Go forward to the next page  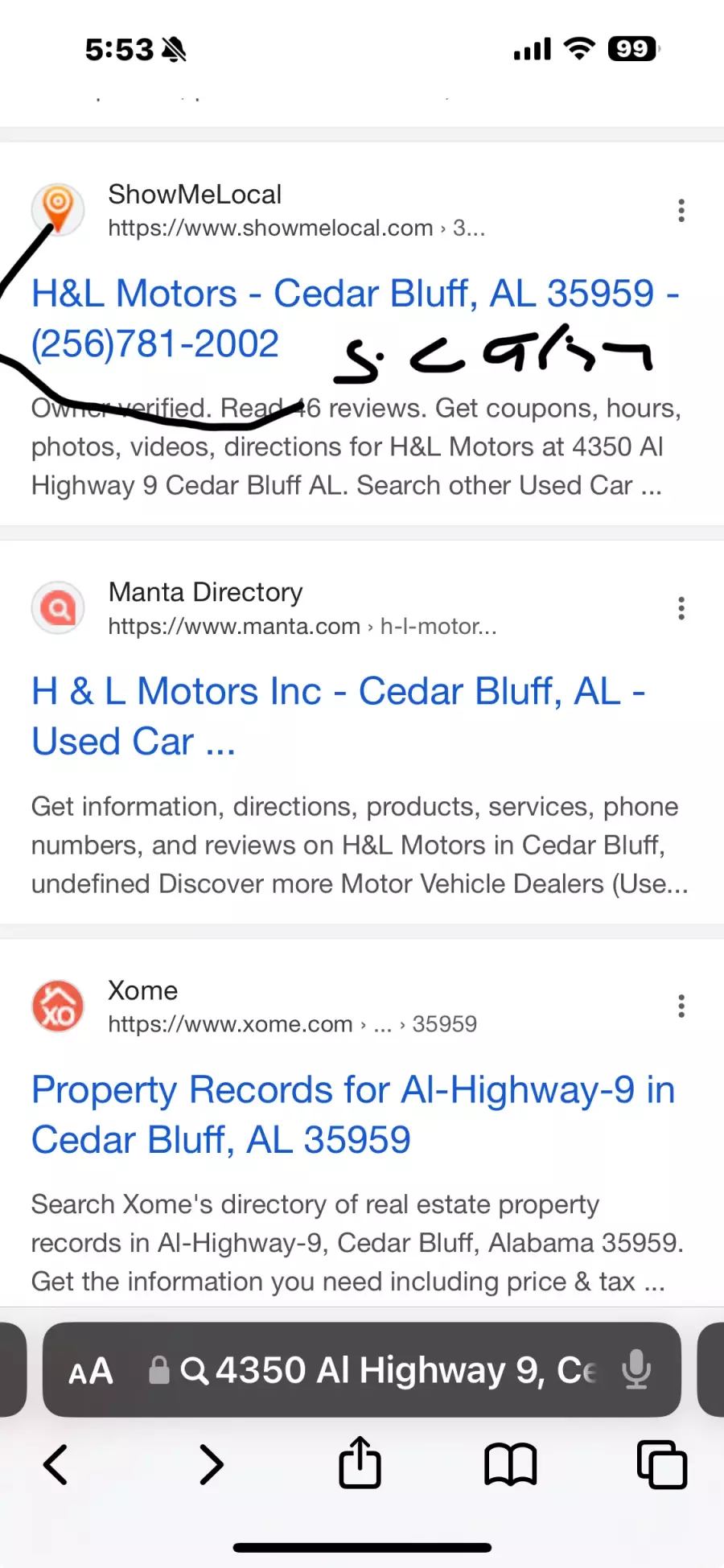(x=211, y=1464)
